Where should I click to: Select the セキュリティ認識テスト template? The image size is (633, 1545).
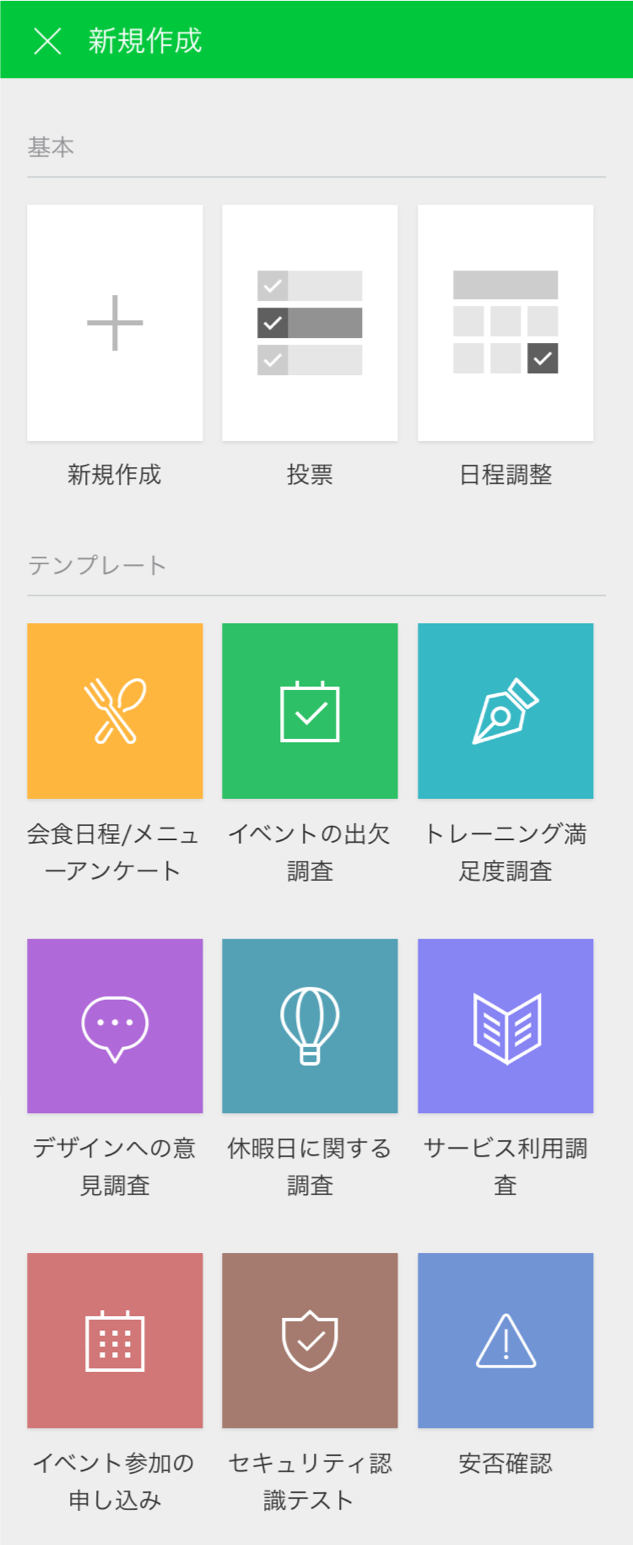coord(310,1340)
